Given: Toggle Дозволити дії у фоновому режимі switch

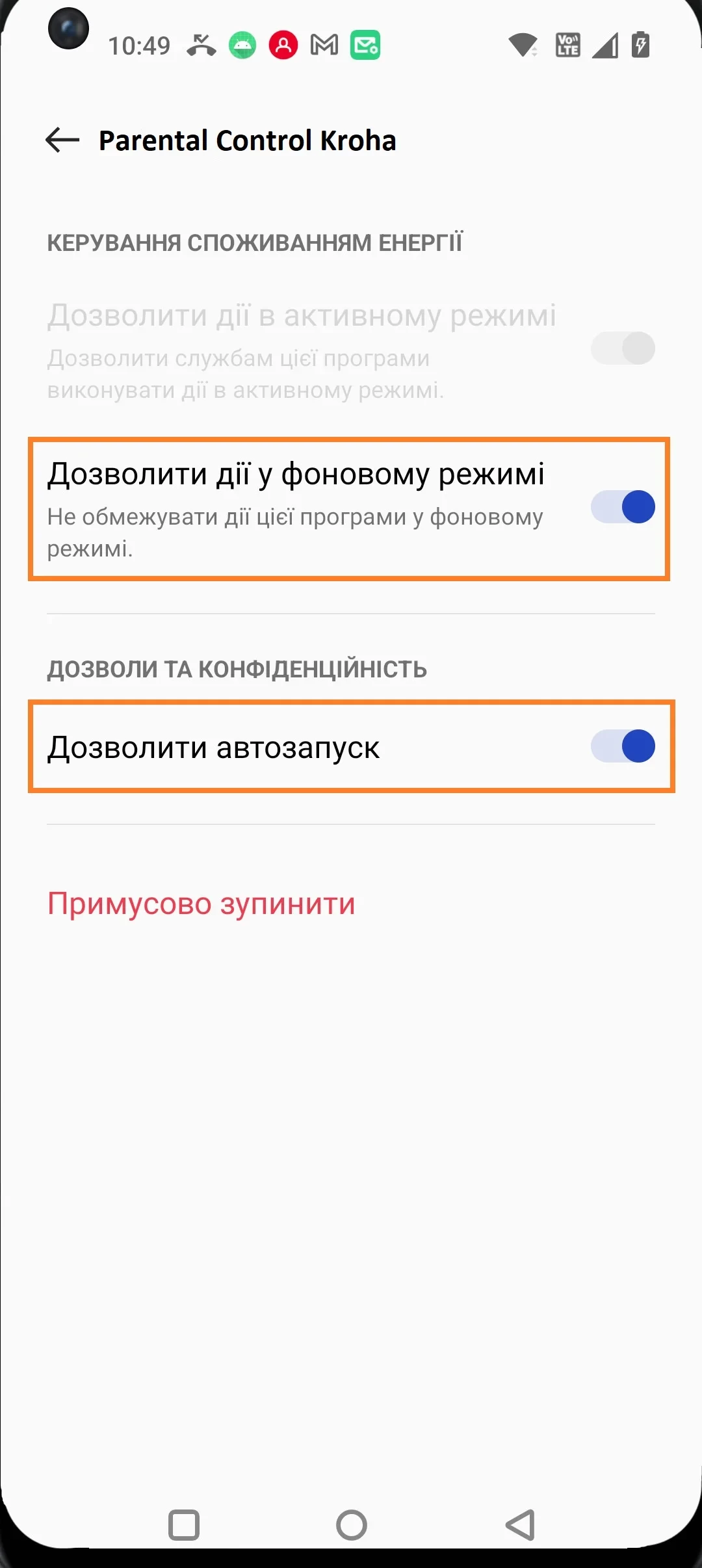Looking at the screenshot, I should tap(622, 507).
